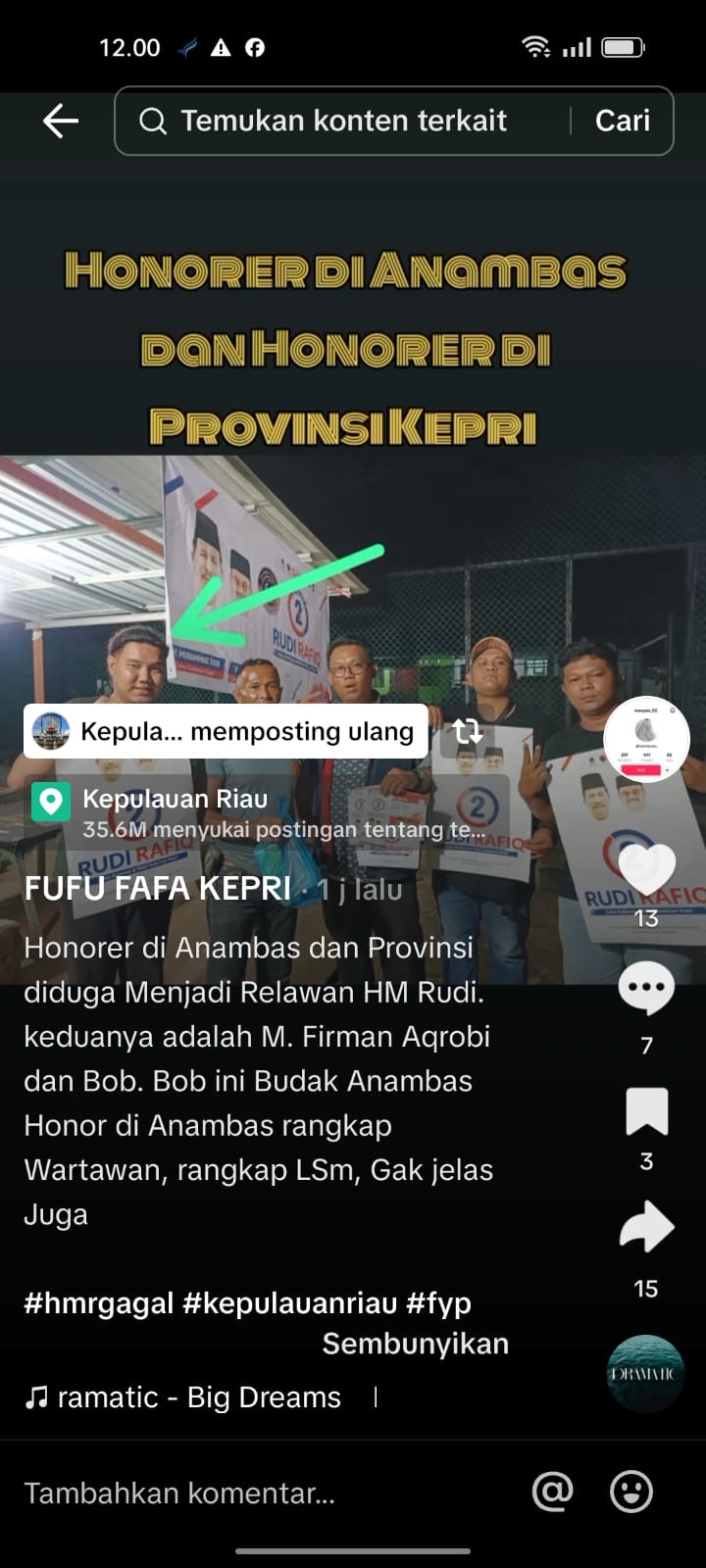Viewport: 706px width, 1568px height.
Task: Go back using the arrow icon
Action: click(61, 121)
